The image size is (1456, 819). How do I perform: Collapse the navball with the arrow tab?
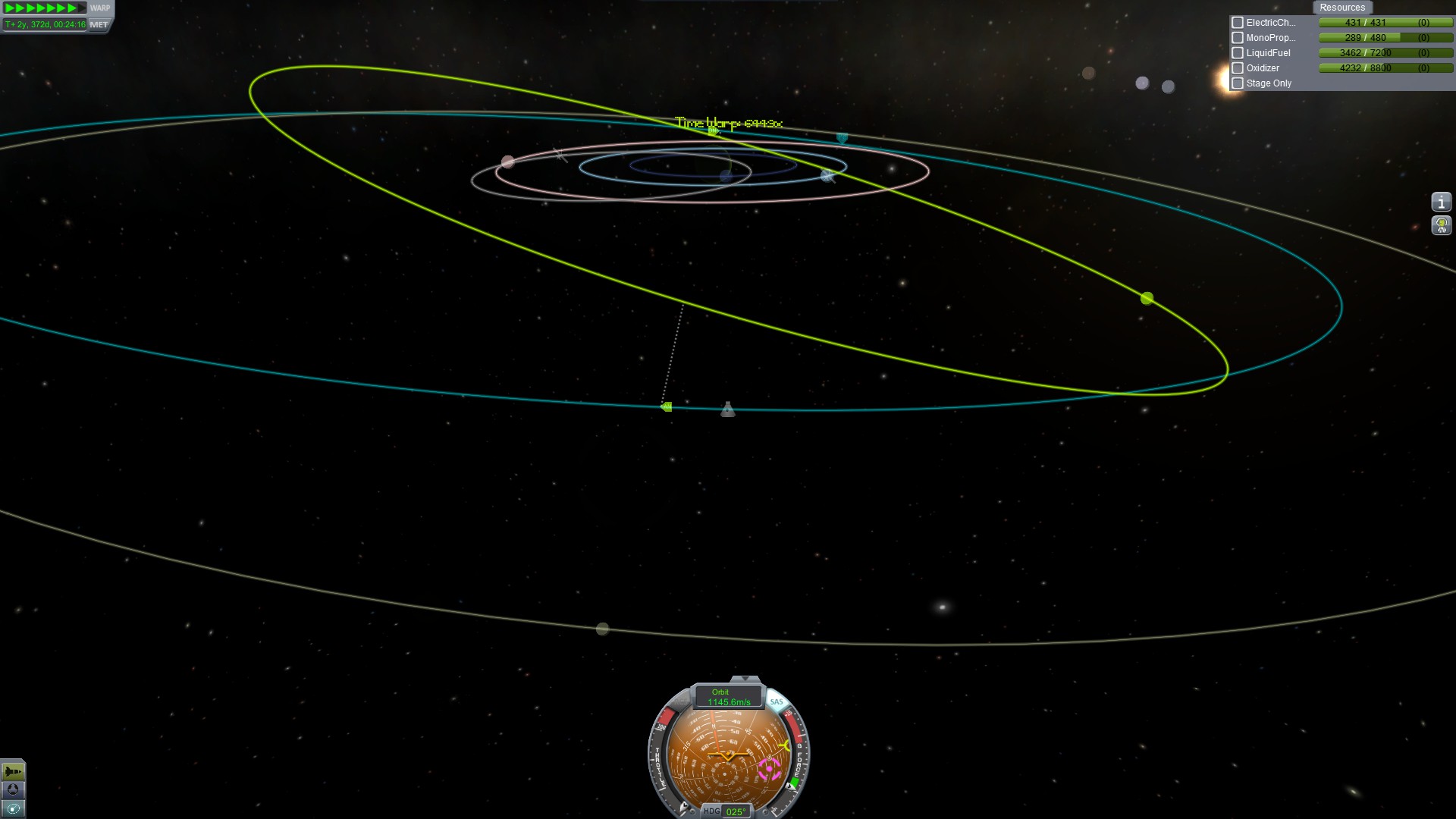745,679
